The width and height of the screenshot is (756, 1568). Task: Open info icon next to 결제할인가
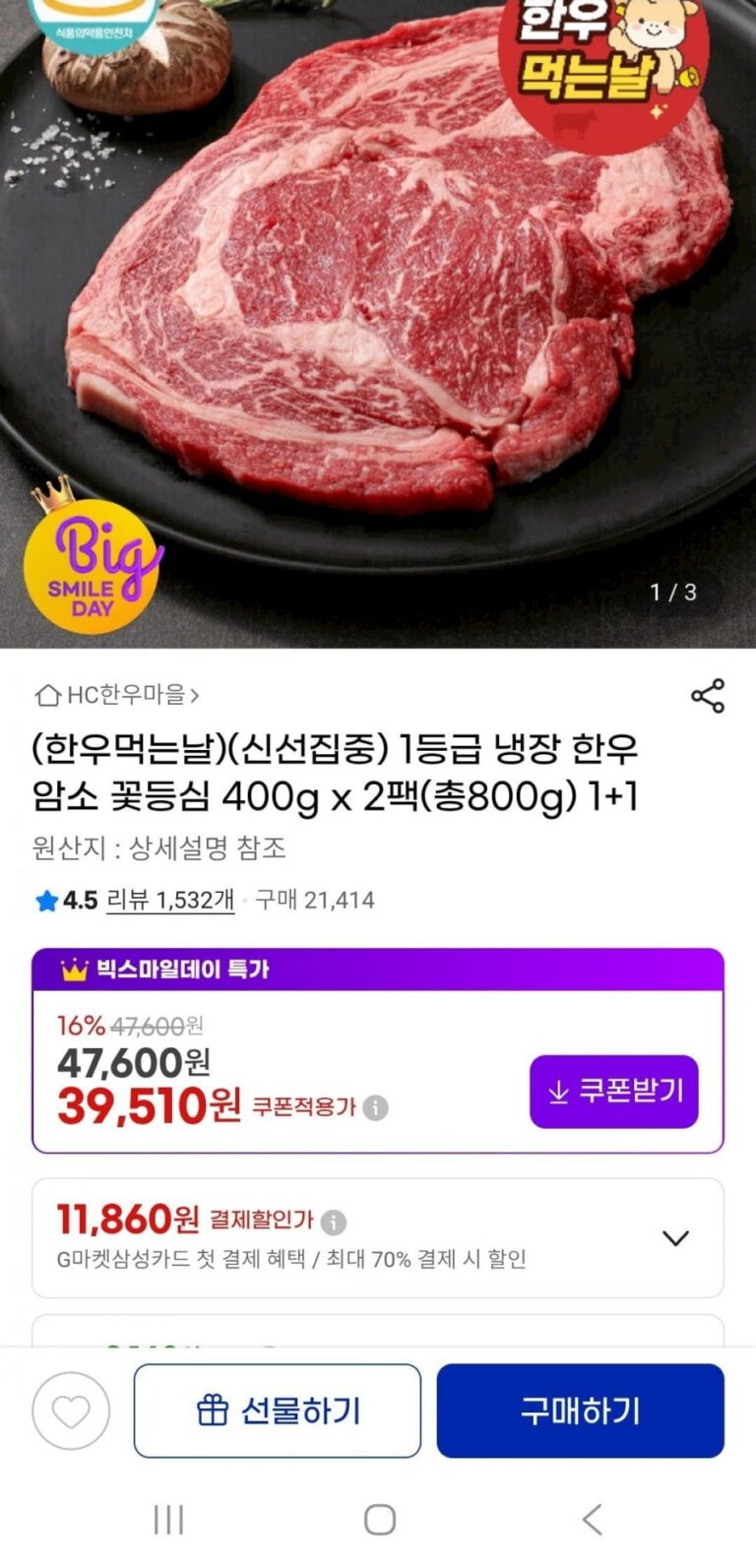coord(334,1223)
